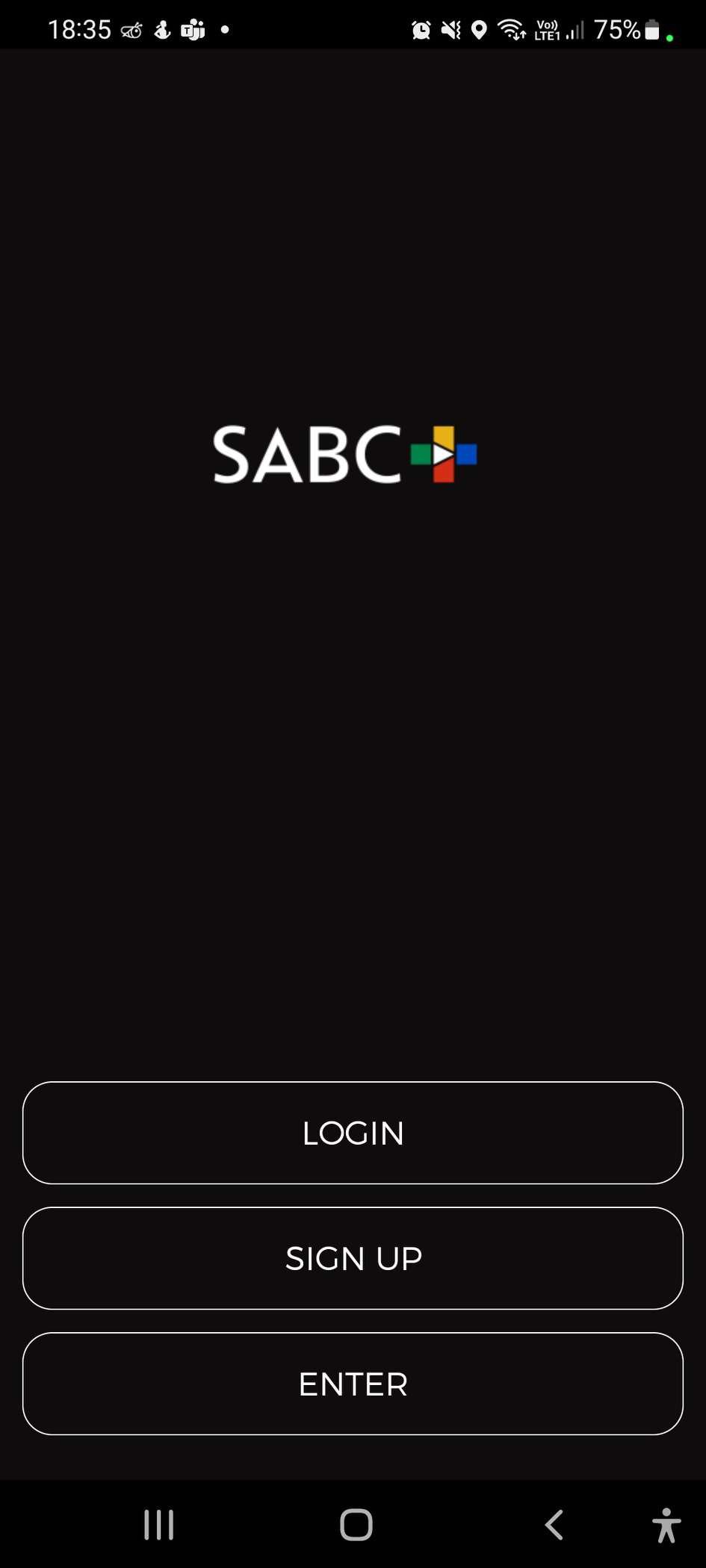Tap the Wi-Fi status icon

tap(512, 30)
